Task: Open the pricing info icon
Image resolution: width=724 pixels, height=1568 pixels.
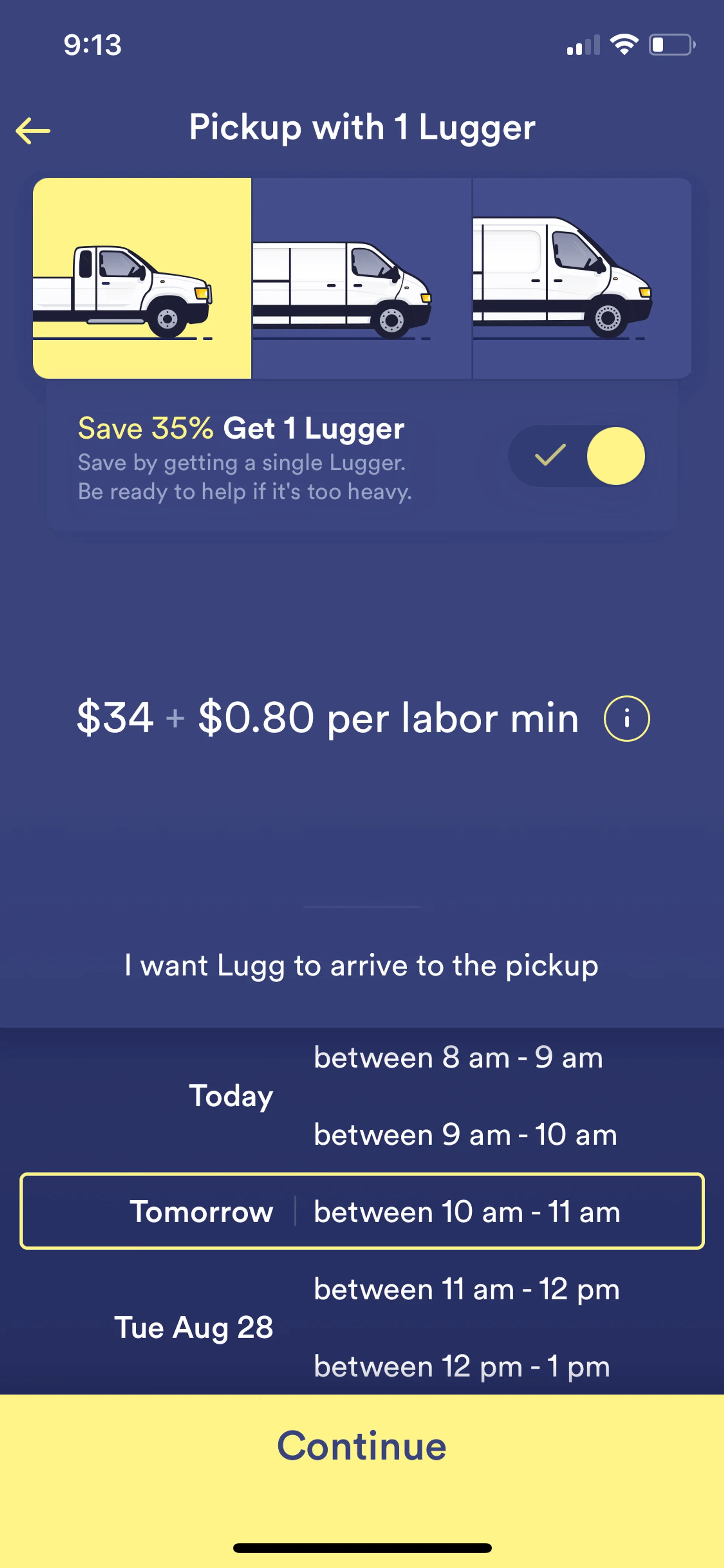Action: coord(626,718)
